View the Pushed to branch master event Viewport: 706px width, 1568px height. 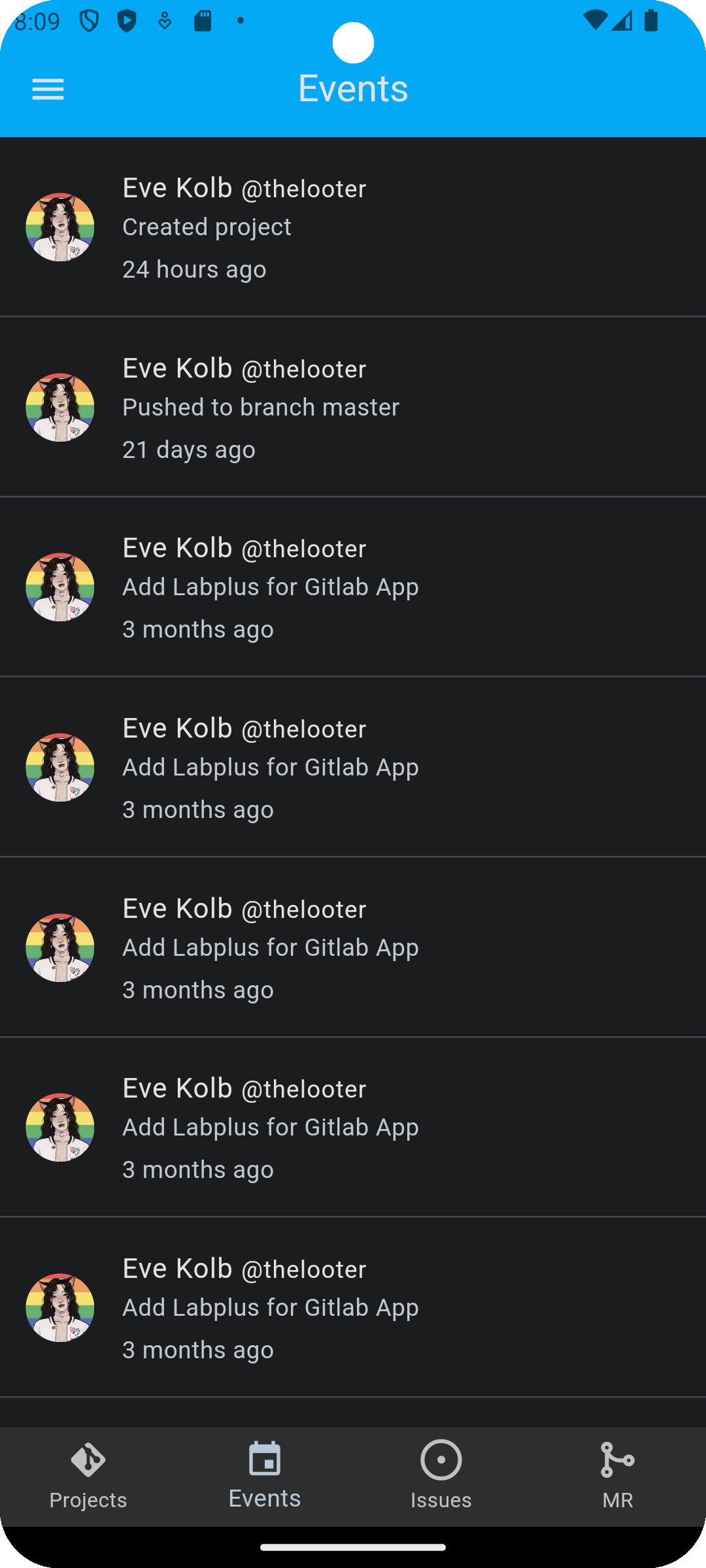pos(353,407)
